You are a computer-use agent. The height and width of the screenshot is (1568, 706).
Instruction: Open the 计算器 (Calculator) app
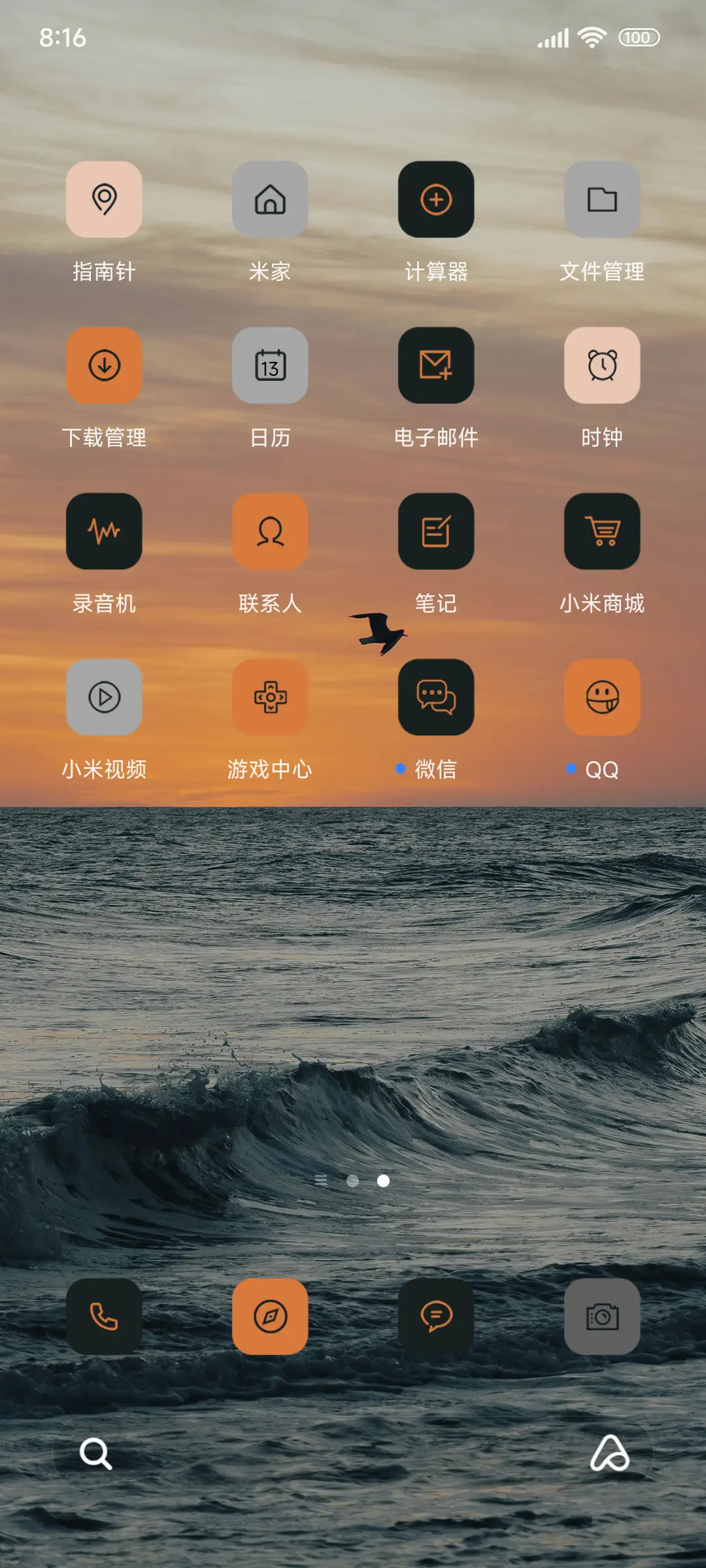(x=436, y=201)
